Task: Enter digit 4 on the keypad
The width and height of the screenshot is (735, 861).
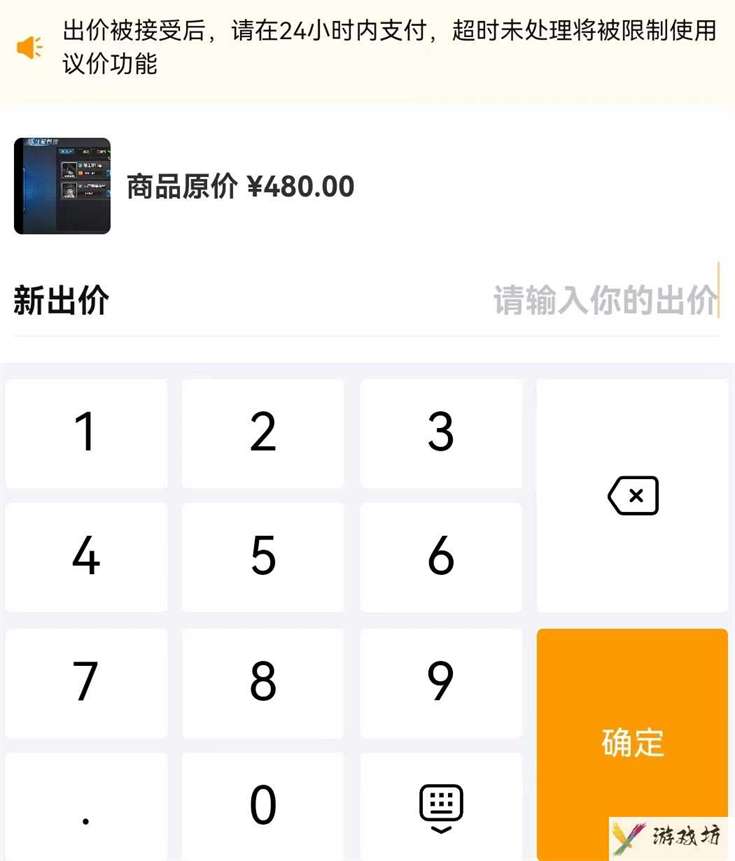Action: click(x=86, y=557)
